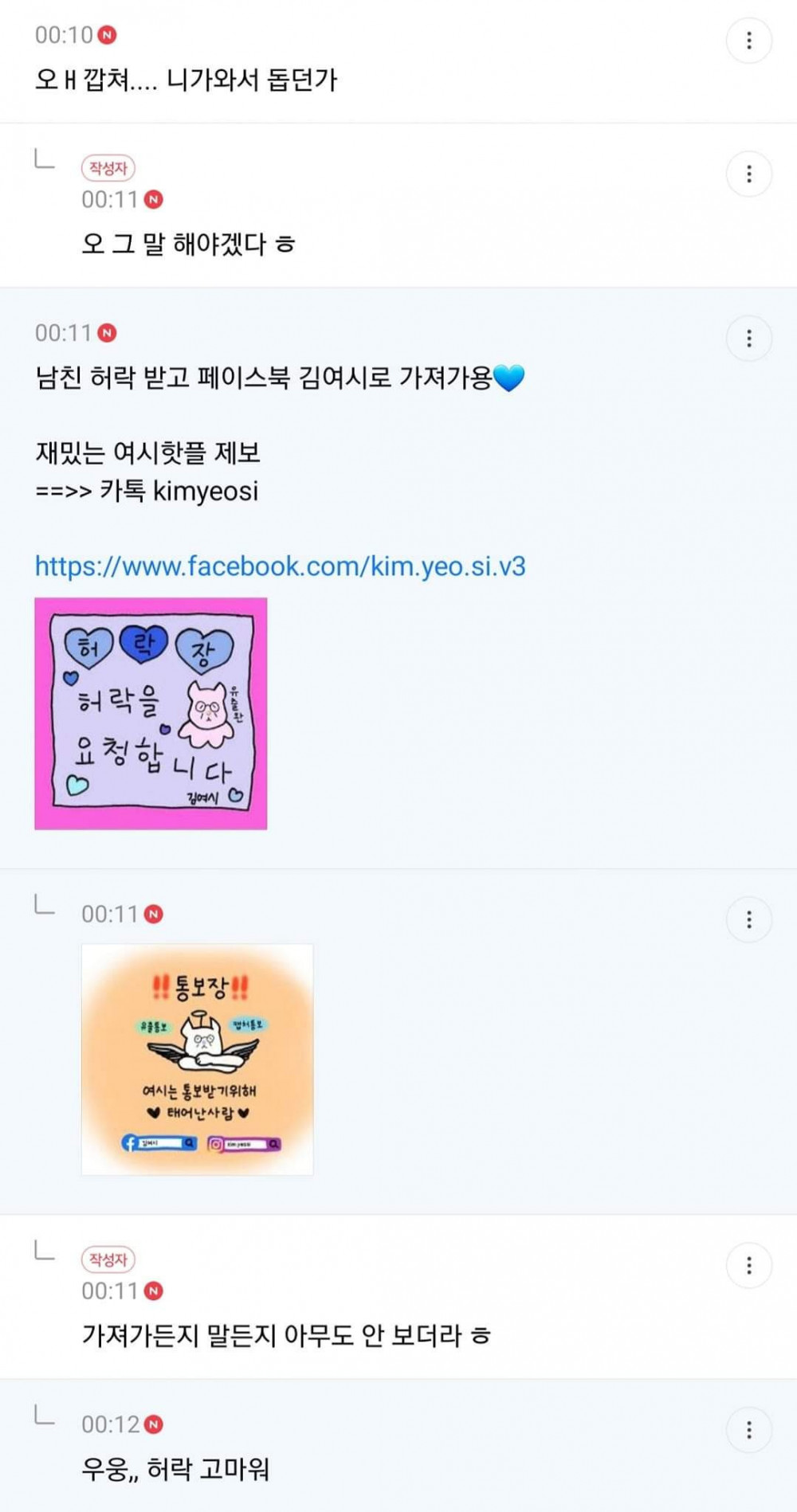Open the facebook.com/kim.yeo.si.v3 link
This screenshot has width=797, height=1512.
point(280,566)
